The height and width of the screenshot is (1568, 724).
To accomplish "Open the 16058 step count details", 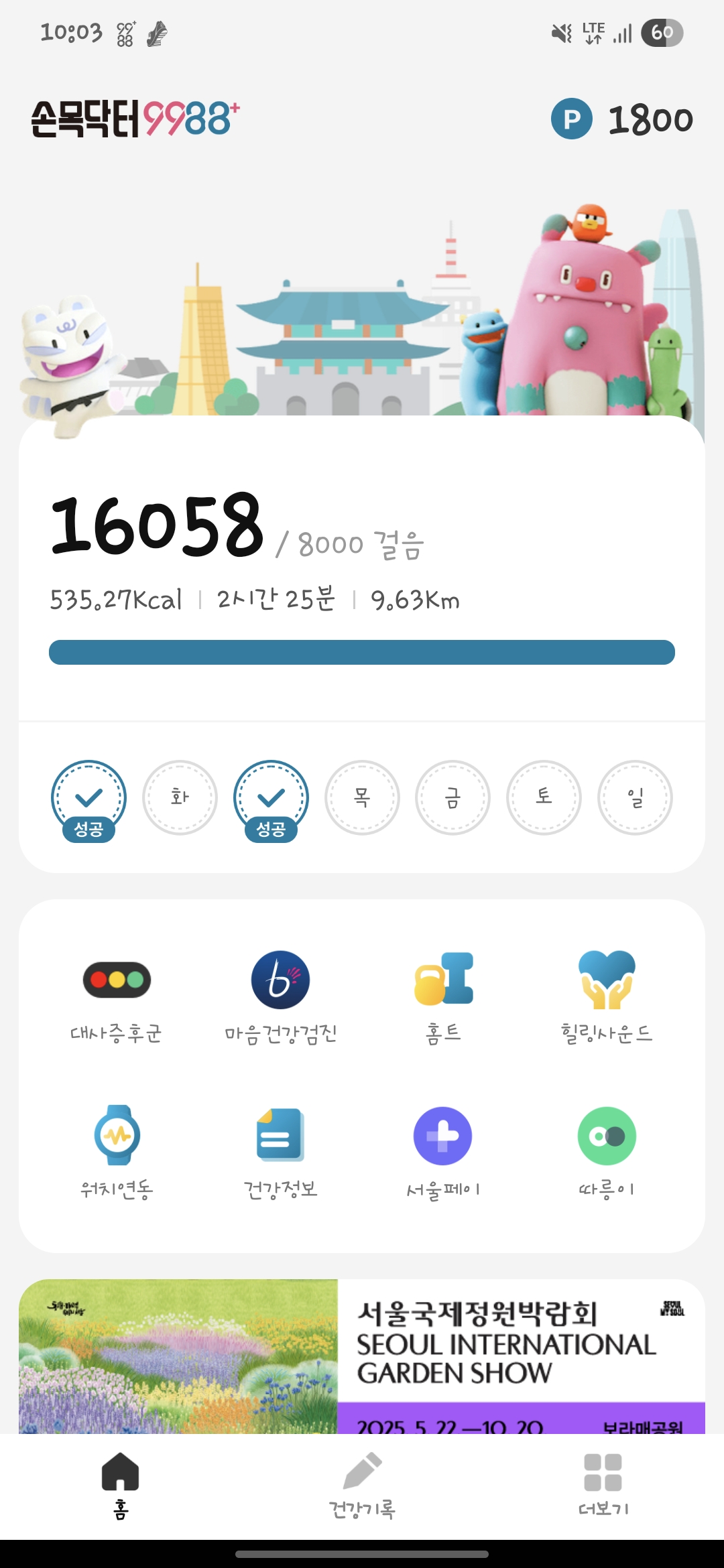I will [x=158, y=525].
